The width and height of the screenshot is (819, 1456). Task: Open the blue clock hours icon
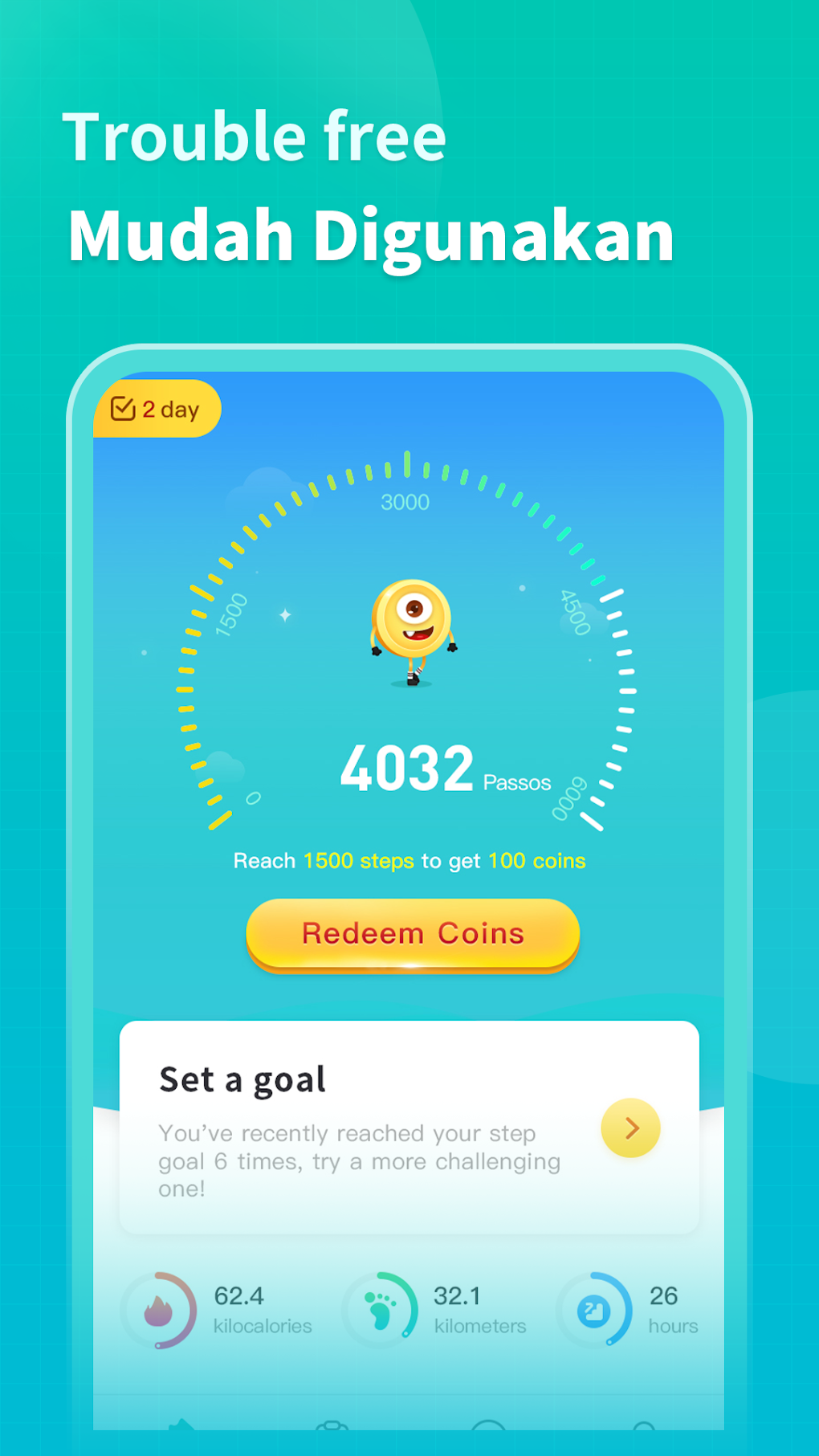[595, 1310]
